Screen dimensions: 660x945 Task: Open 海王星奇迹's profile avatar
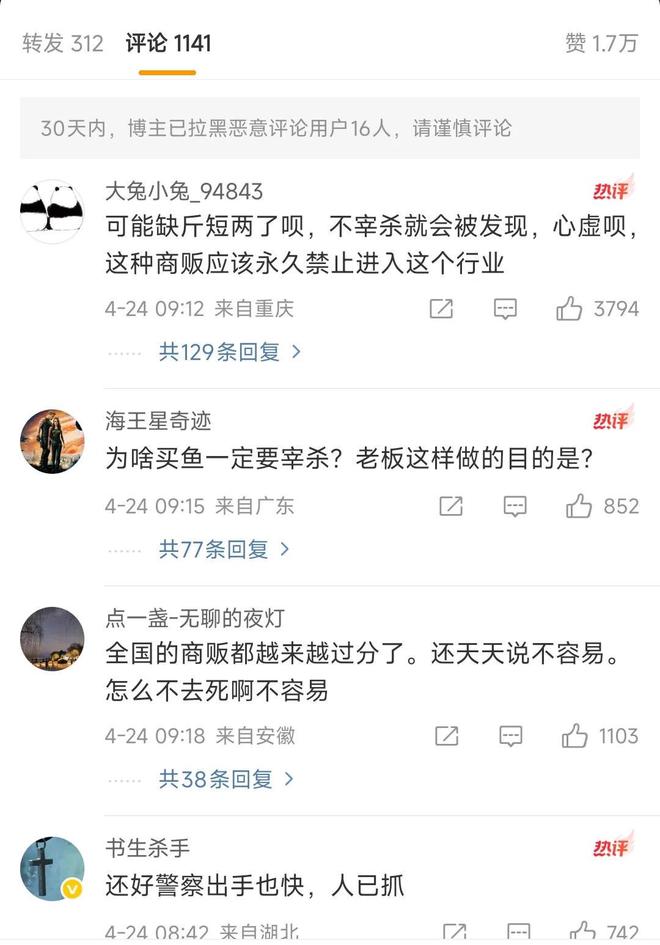(x=52, y=441)
